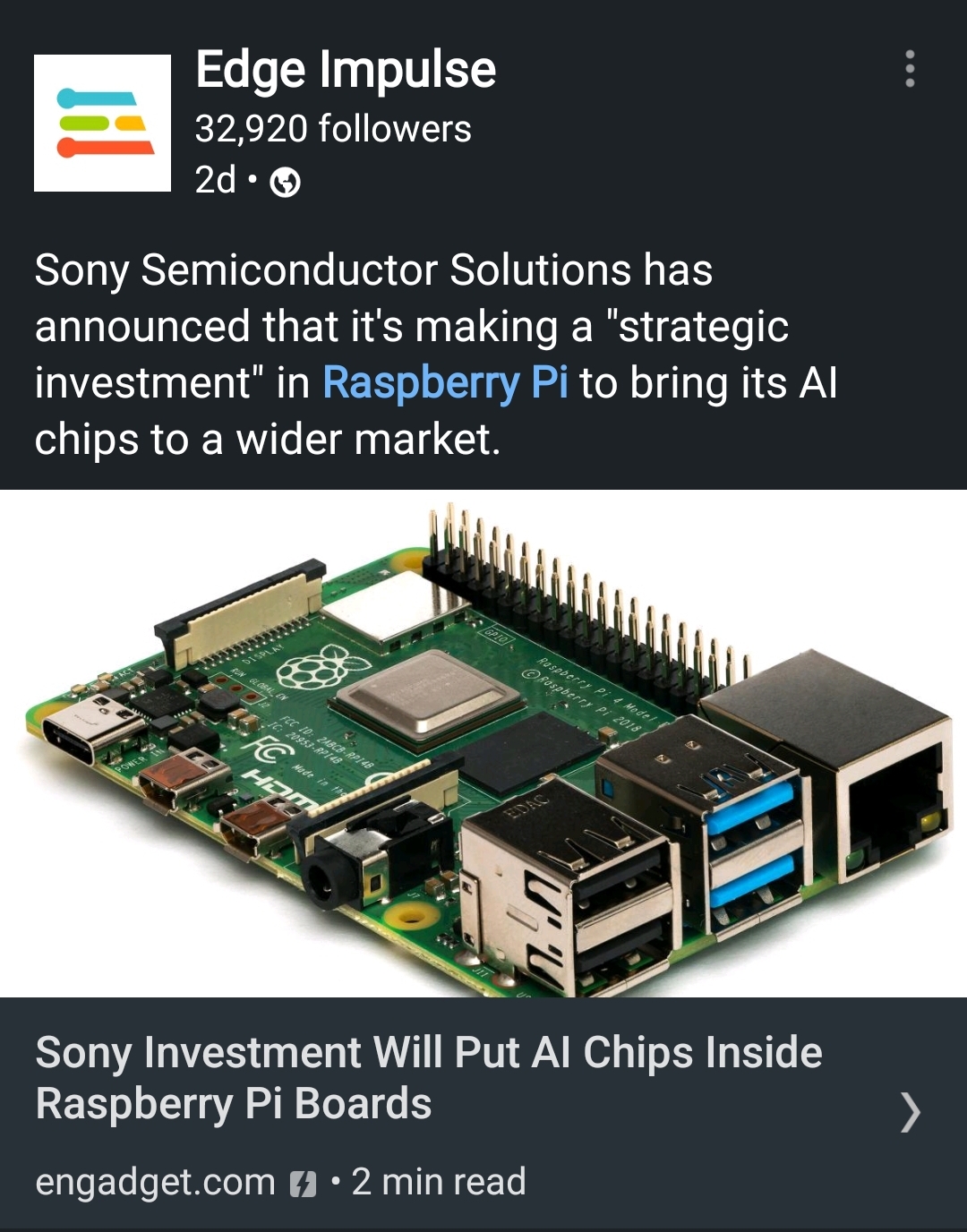Viewport: 967px width, 1232px height.
Task: Open Edge Impulse company profile picture
Action: click(x=102, y=123)
